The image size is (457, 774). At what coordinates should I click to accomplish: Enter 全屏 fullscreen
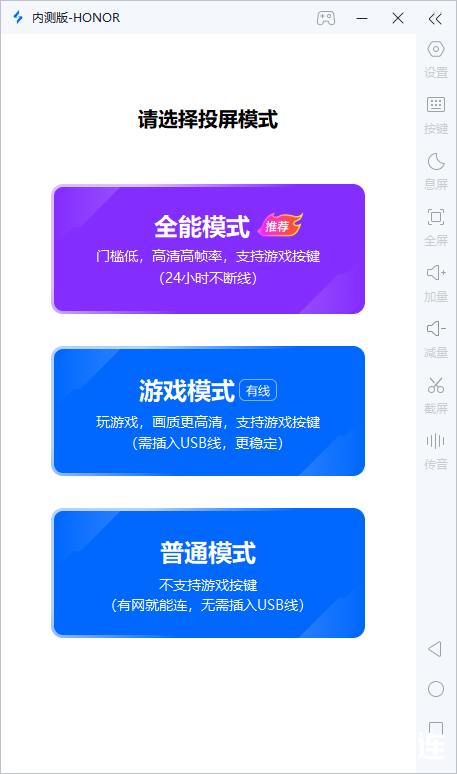click(x=436, y=227)
